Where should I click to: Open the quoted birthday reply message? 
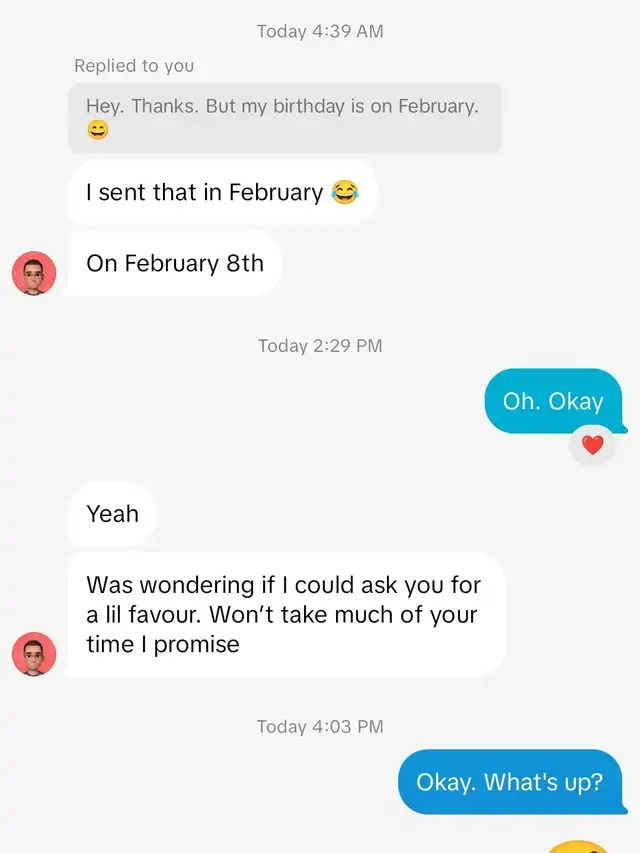point(284,117)
